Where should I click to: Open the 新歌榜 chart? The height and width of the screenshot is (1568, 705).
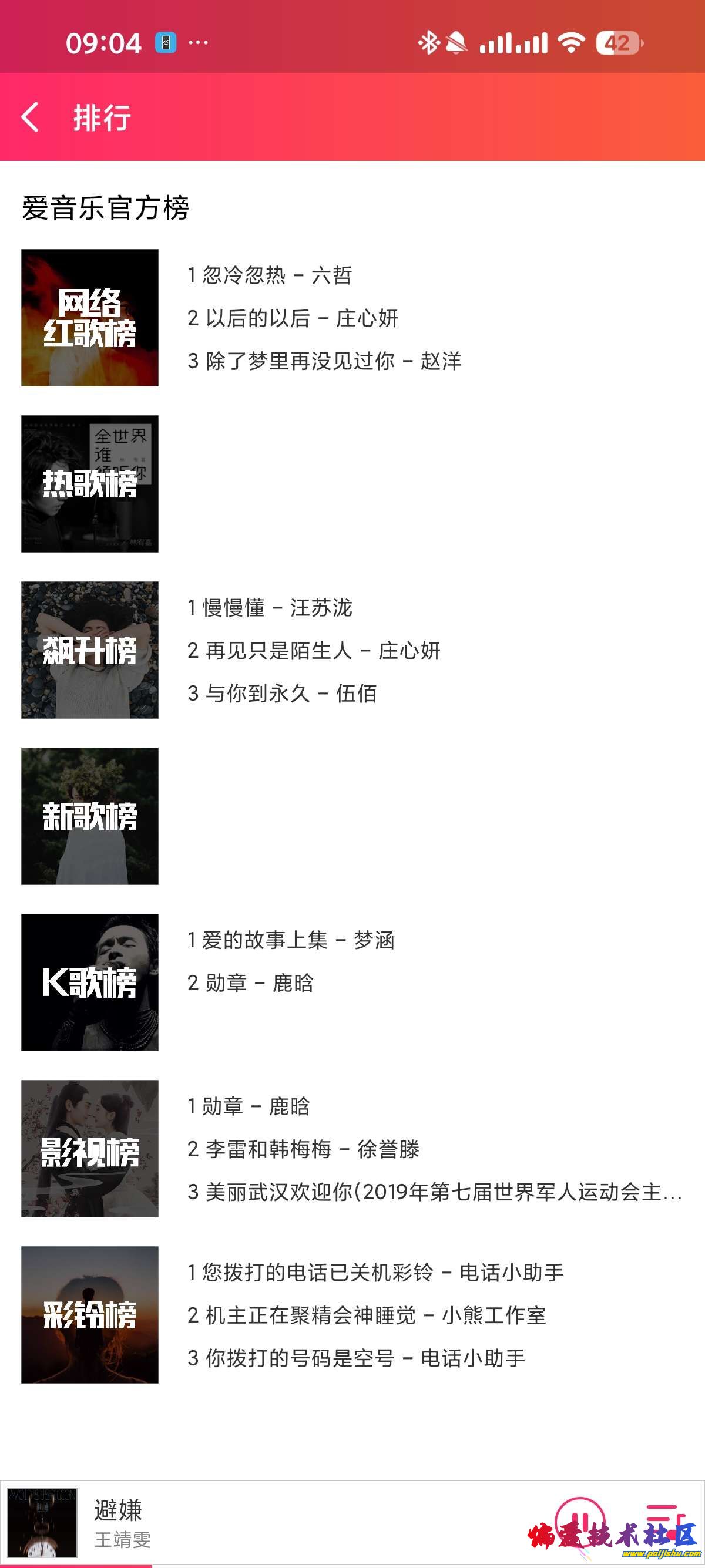pyautogui.click(x=89, y=816)
